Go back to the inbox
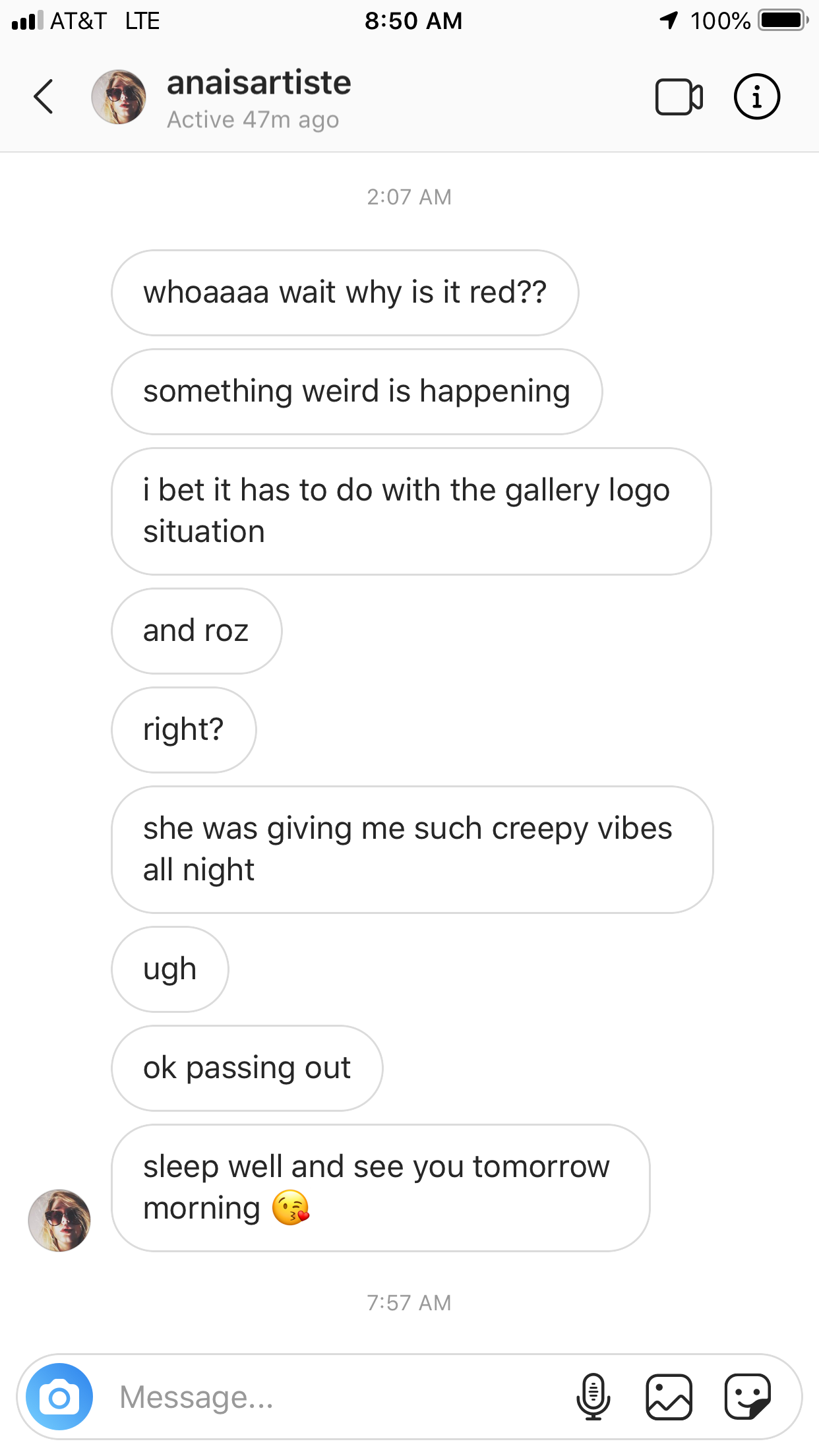The width and height of the screenshot is (819, 1456). coord(44,97)
